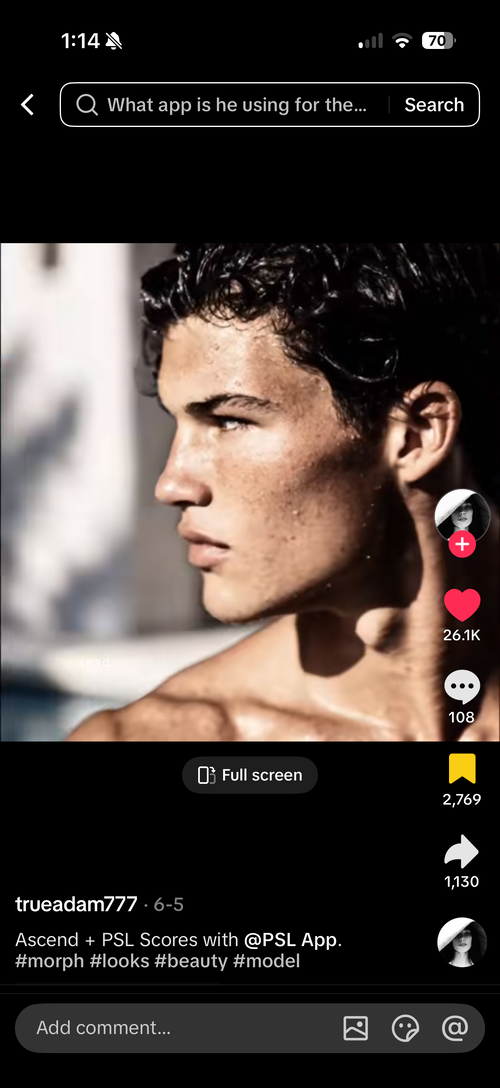Open the @PSL App mention
Screen dimensions: 500x1088
coord(291,940)
